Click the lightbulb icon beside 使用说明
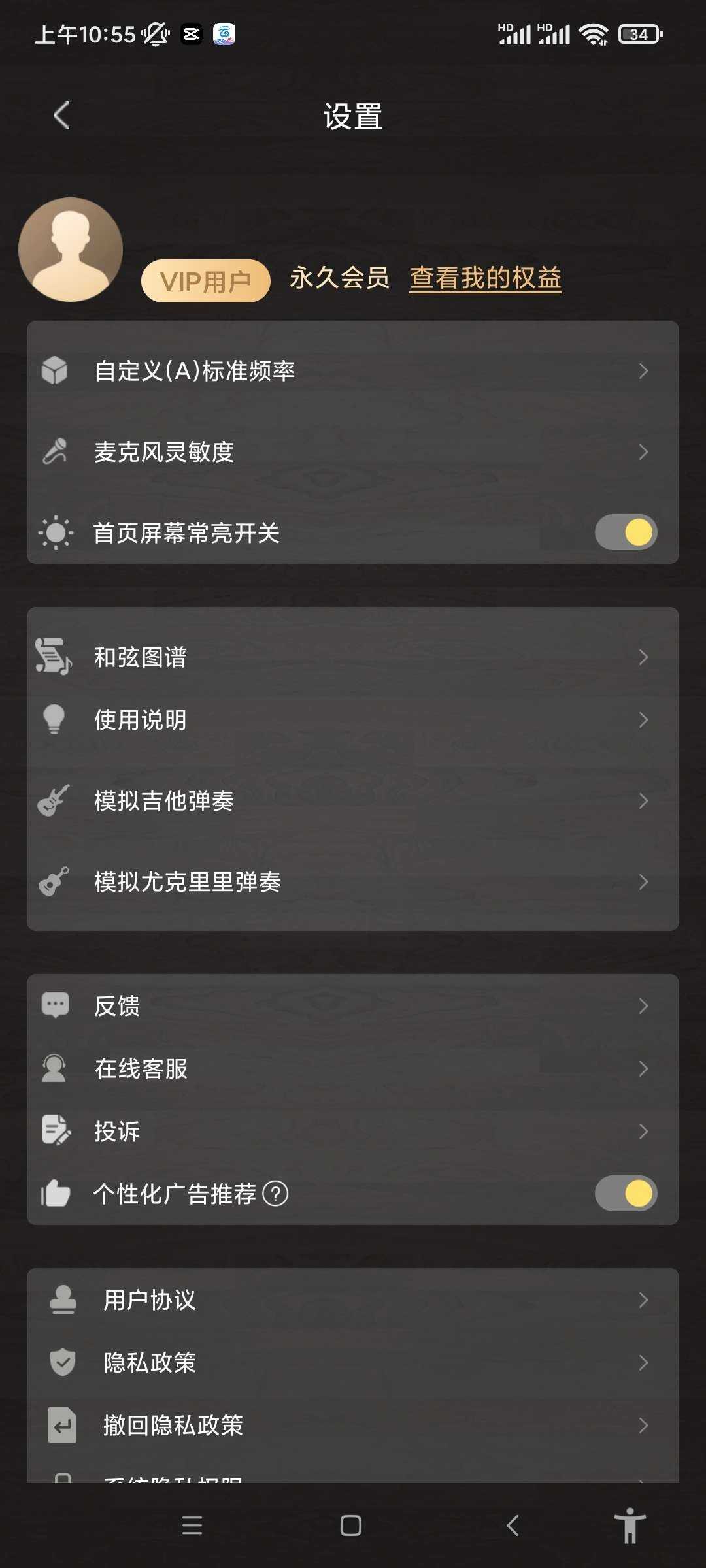 (x=52, y=719)
